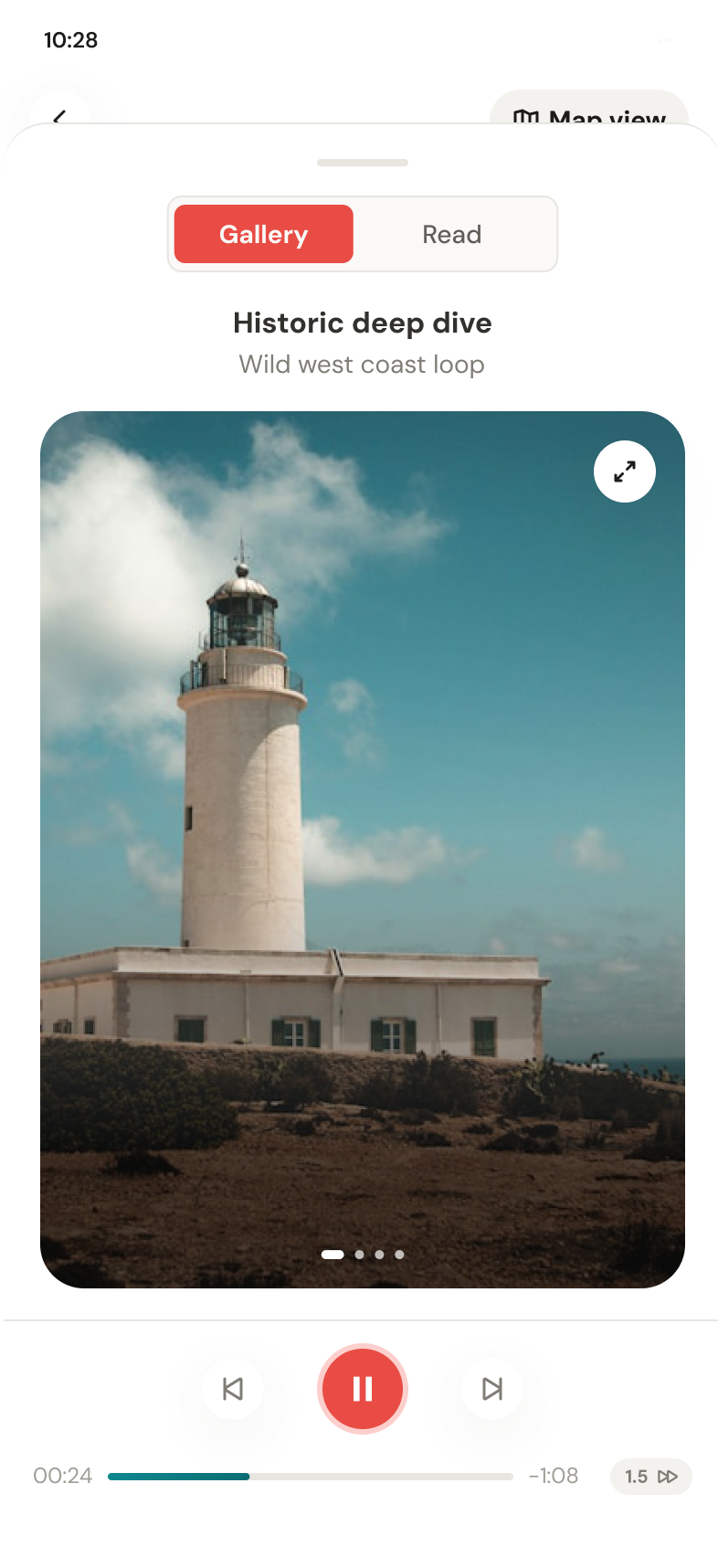Viewport: 718px width, 1568px height.
Task: Go back using the back arrow
Action: tap(60, 110)
